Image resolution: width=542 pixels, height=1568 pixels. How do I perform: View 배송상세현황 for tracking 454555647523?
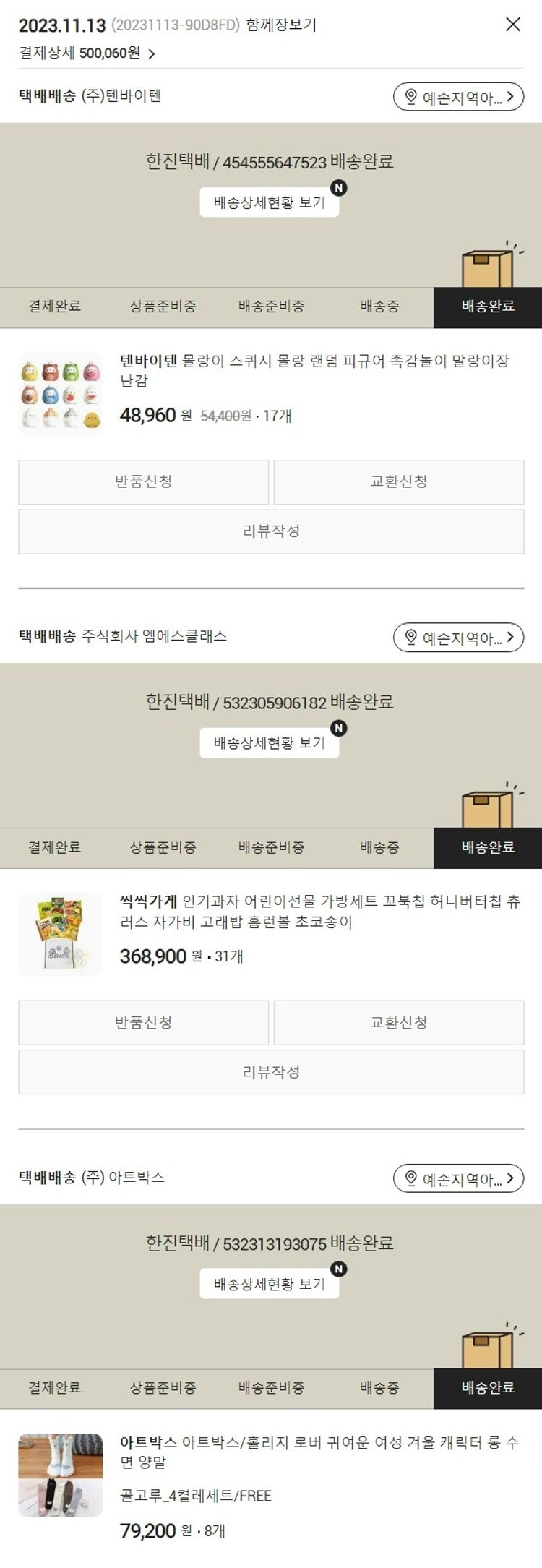click(x=269, y=202)
